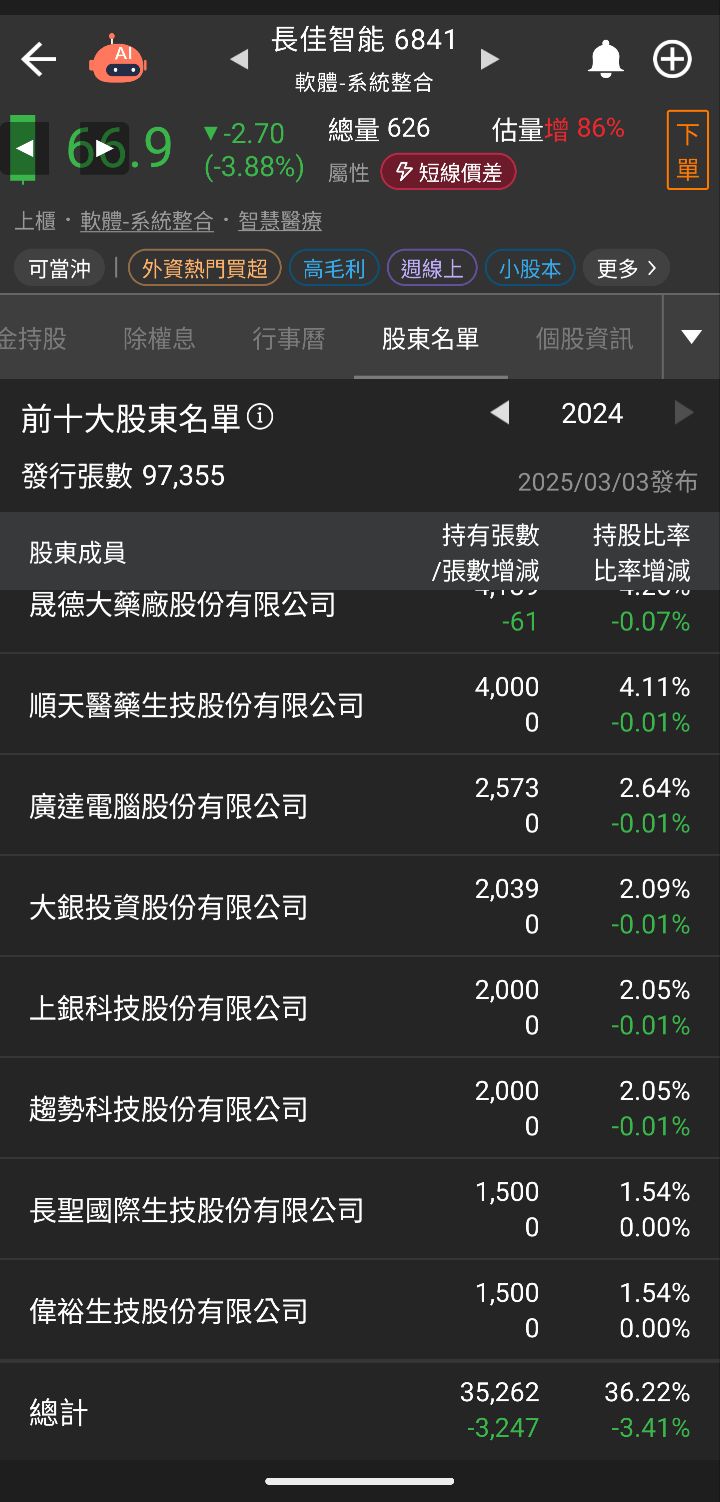Viewport: 720px width, 1502px height.
Task: Switch to the 除權息 tab
Action: [159, 339]
